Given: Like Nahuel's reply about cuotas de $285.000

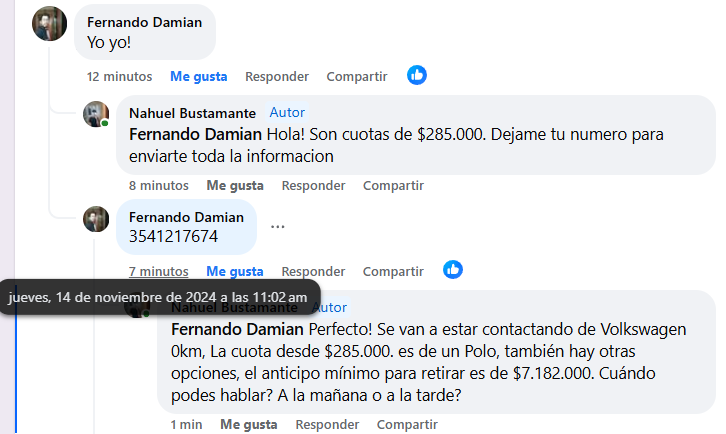Looking at the screenshot, I should (235, 185).
